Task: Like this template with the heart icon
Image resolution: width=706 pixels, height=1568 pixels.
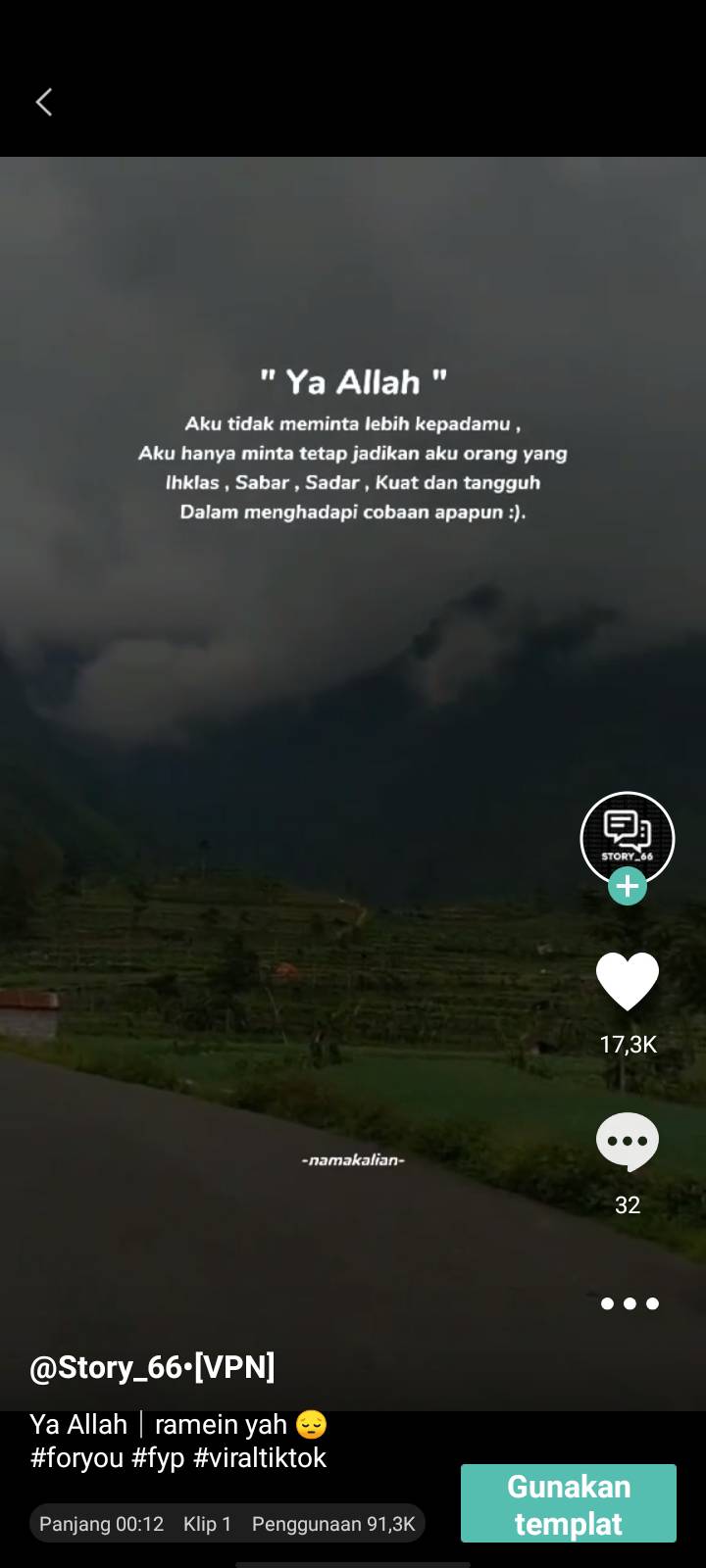Action: [x=628, y=981]
